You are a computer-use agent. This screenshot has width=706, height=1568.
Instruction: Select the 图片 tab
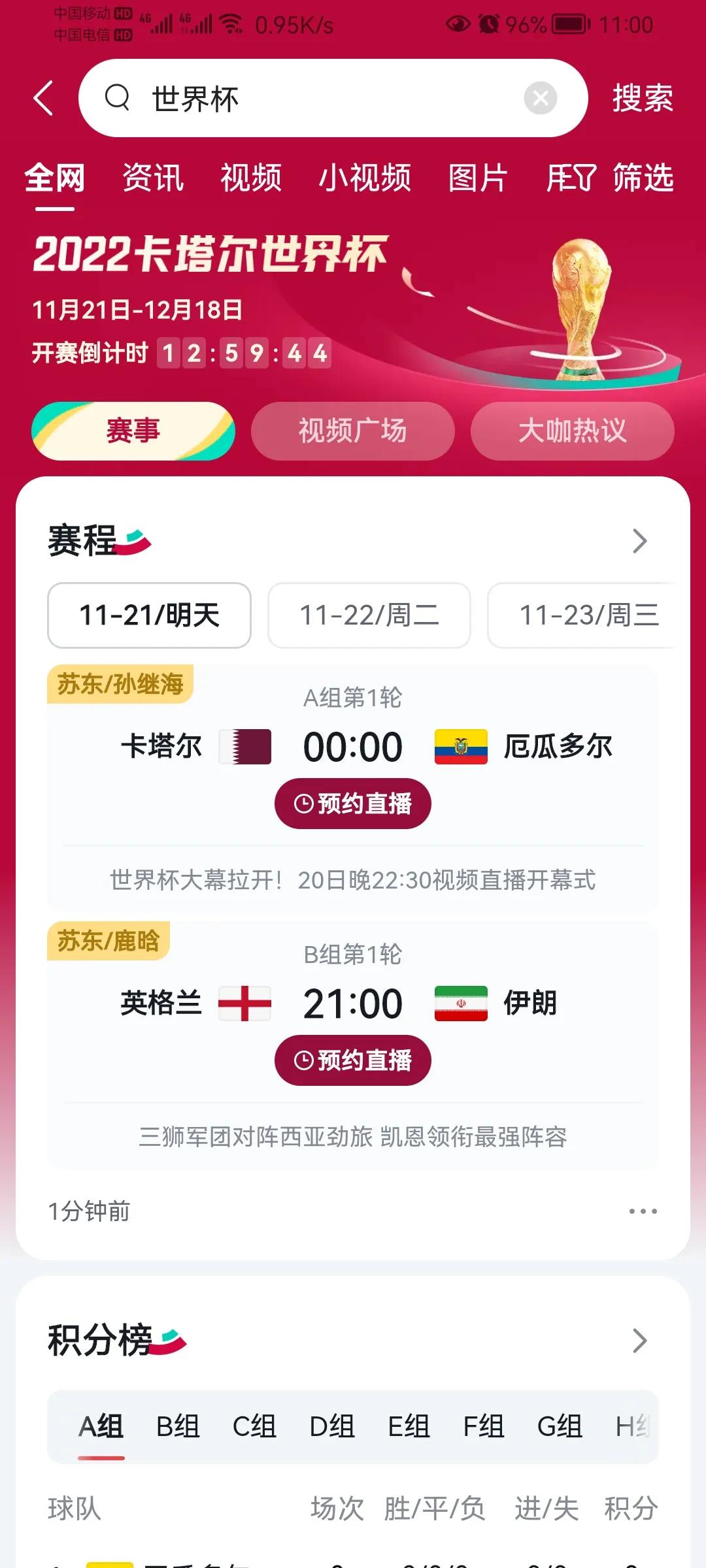pos(478,178)
